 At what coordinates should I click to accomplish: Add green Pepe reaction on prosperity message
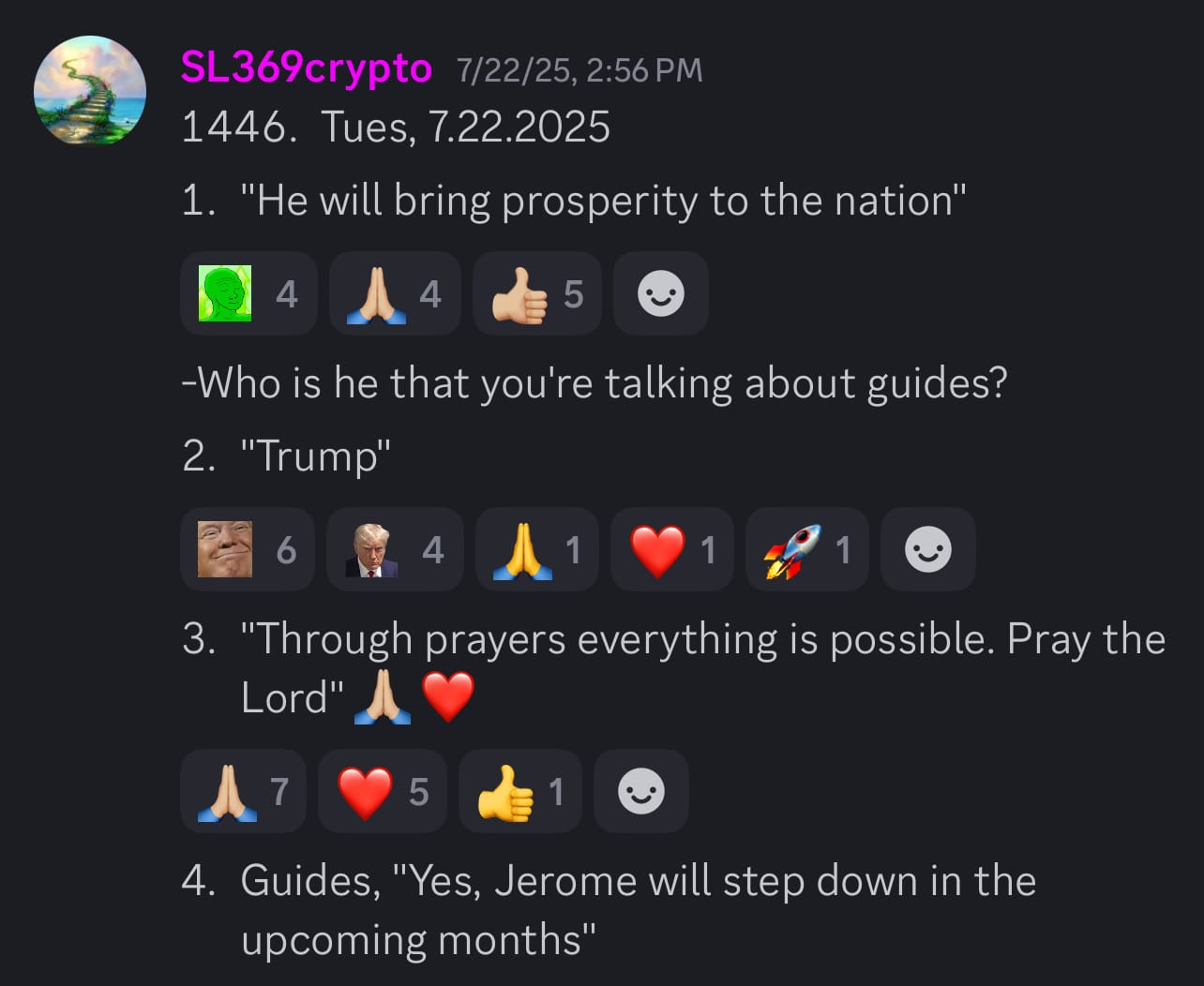[x=248, y=294]
